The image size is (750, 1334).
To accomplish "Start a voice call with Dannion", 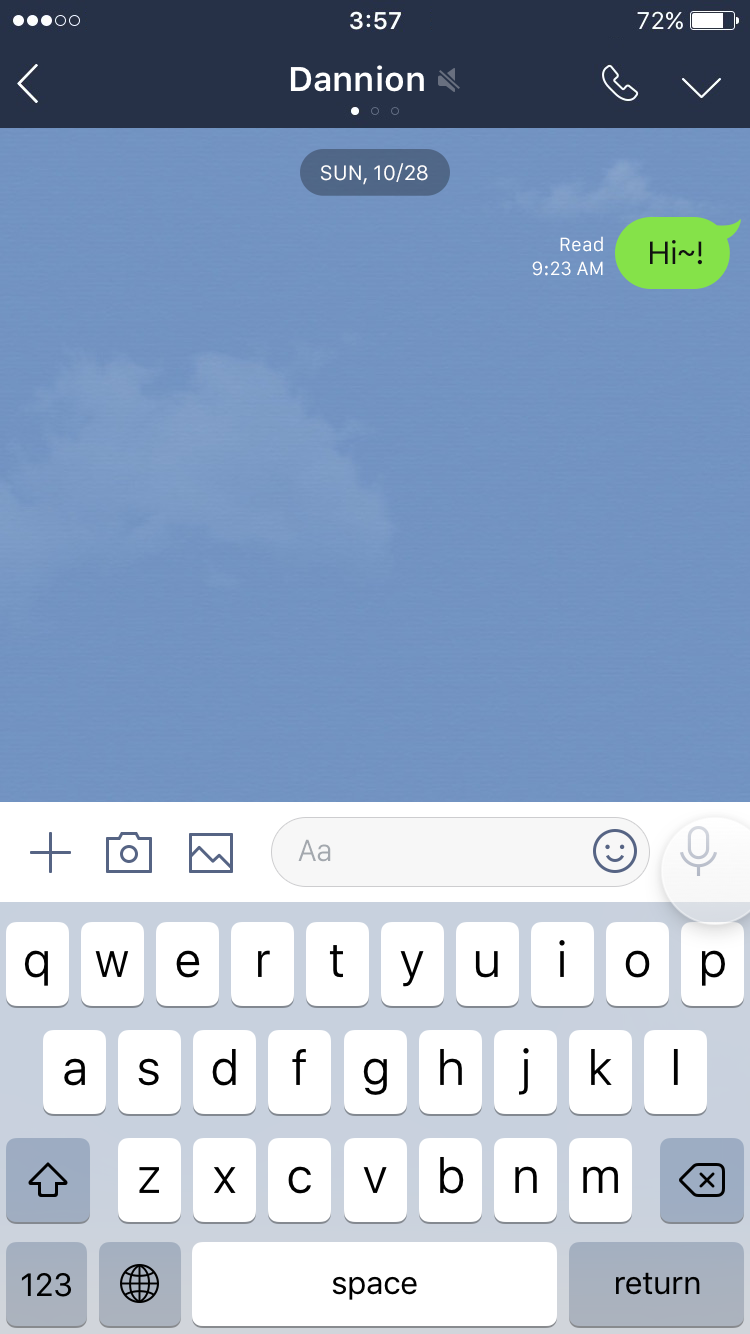I will [620, 84].
